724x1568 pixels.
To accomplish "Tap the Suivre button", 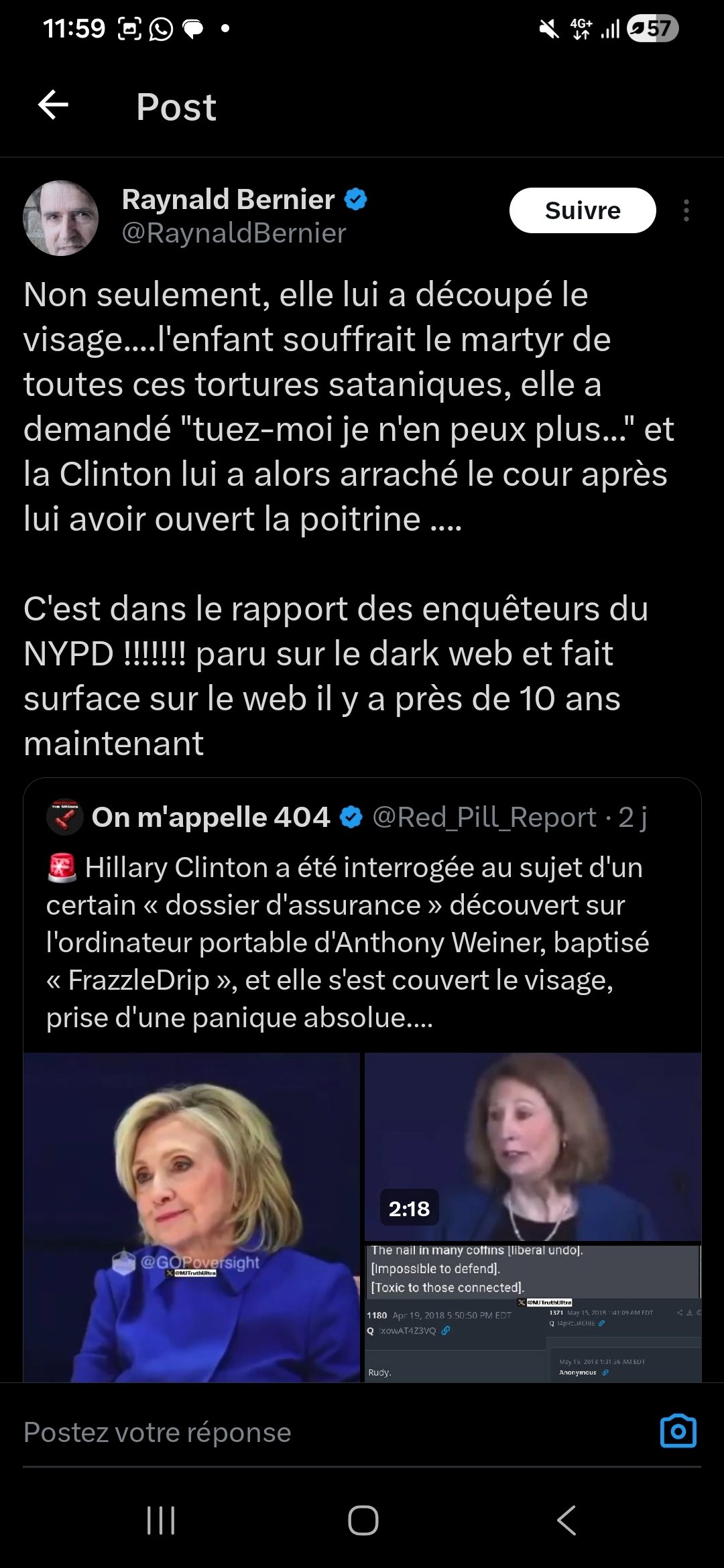I will coord(582,210).
